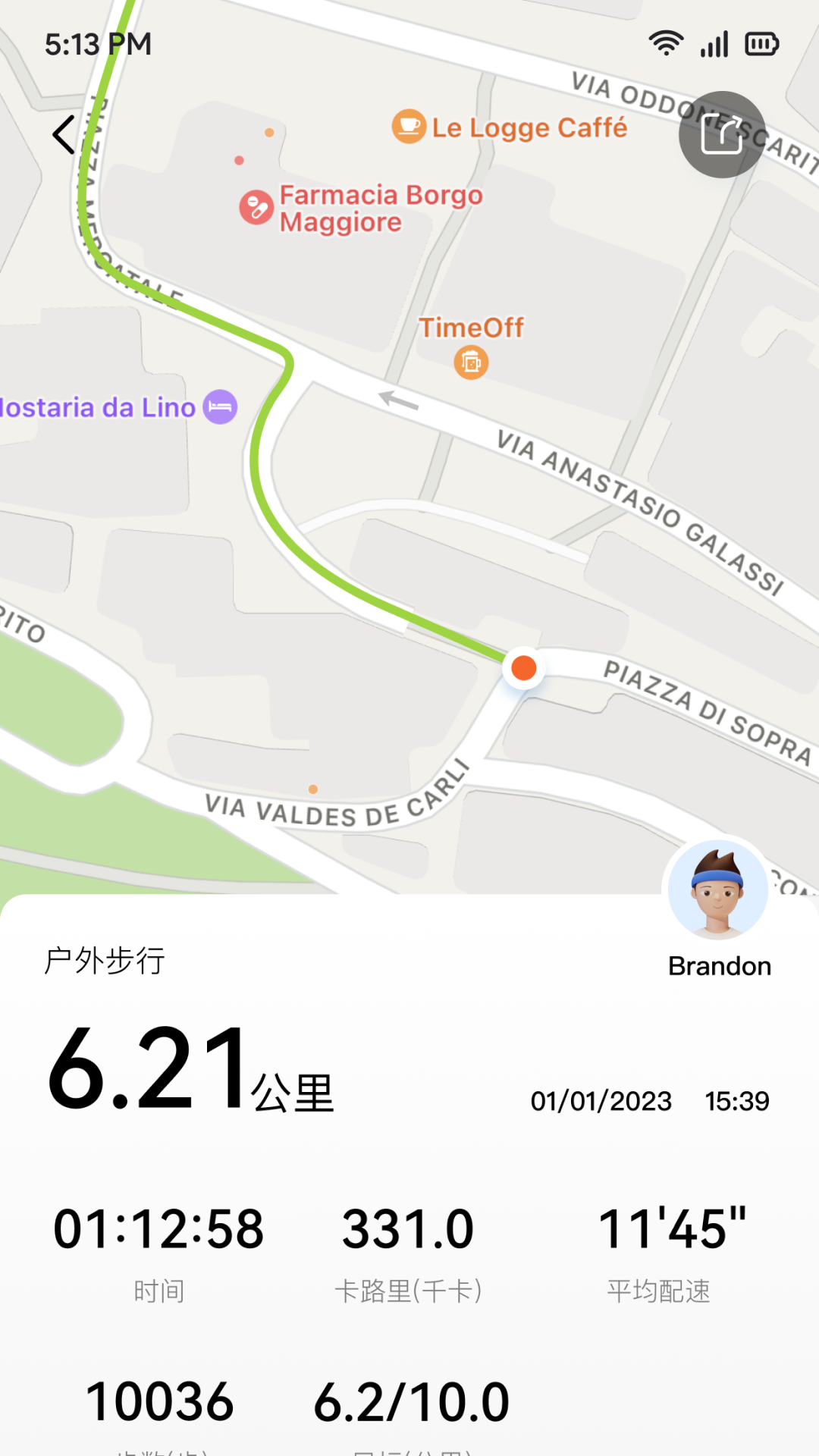Open the Hostaria da Lino map marker
This screenshot has height=1456, width=819.
(220, 407)
